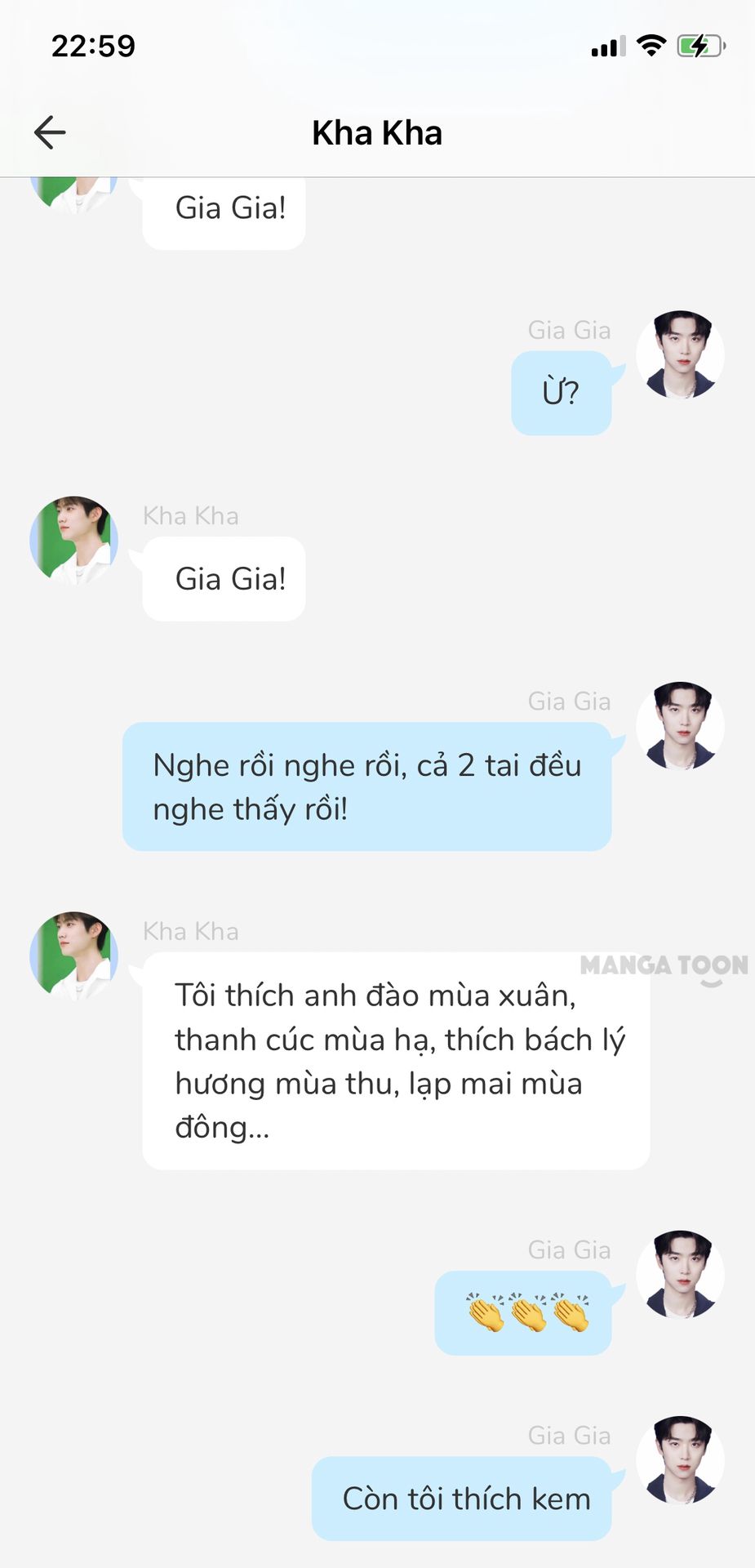The height and width of the screenshot is (1568, 755).
Task: Go back using the top-left arrow
Action: [50, 132]
